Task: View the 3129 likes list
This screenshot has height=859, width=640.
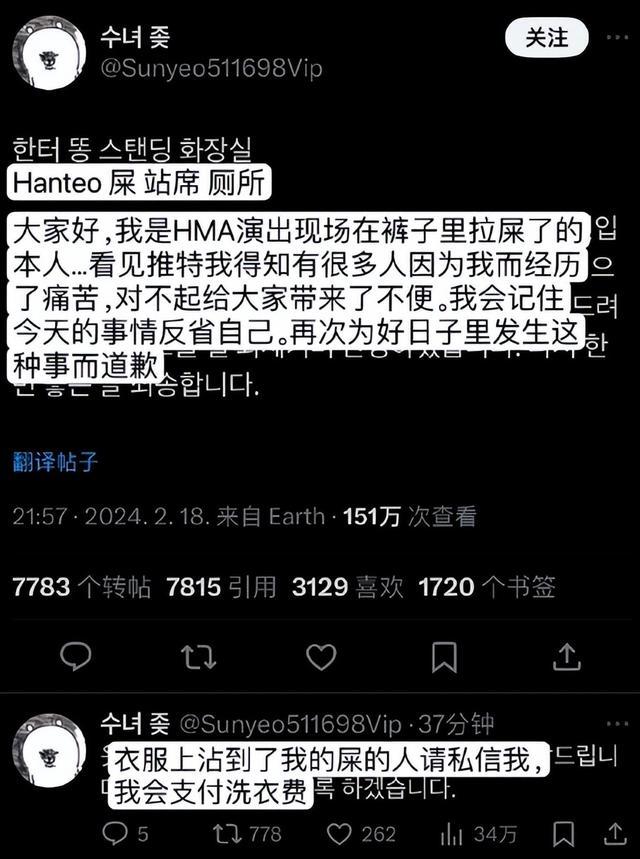Action: point(347,587)
